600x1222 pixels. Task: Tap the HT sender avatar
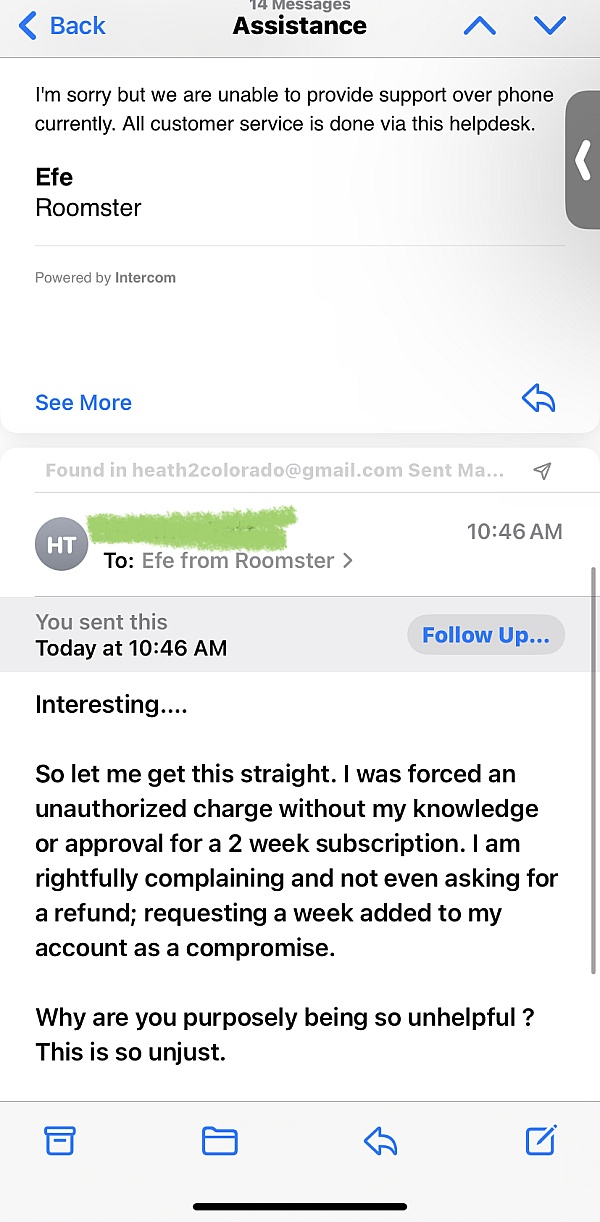click(x=62, y=544)
